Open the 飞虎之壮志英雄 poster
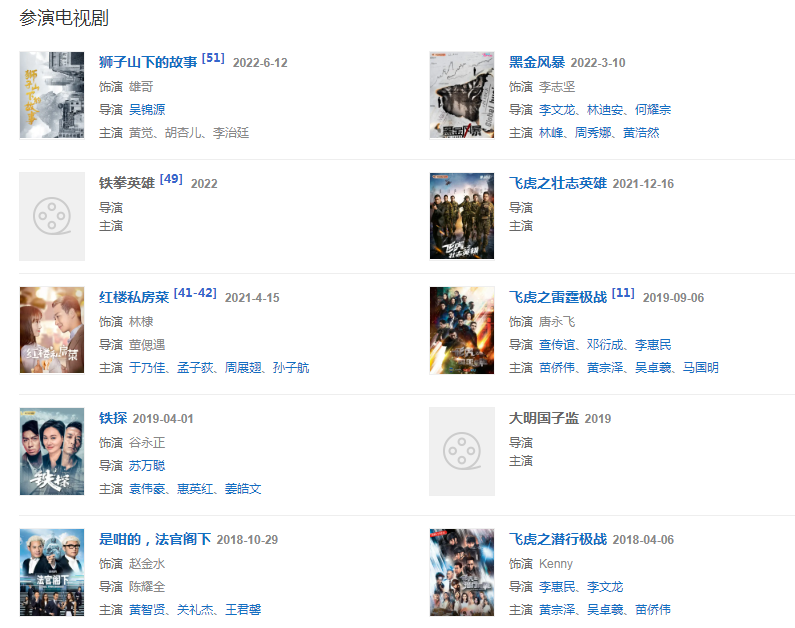The width and height of the screenshot is (795, 628). click(461, 216)
